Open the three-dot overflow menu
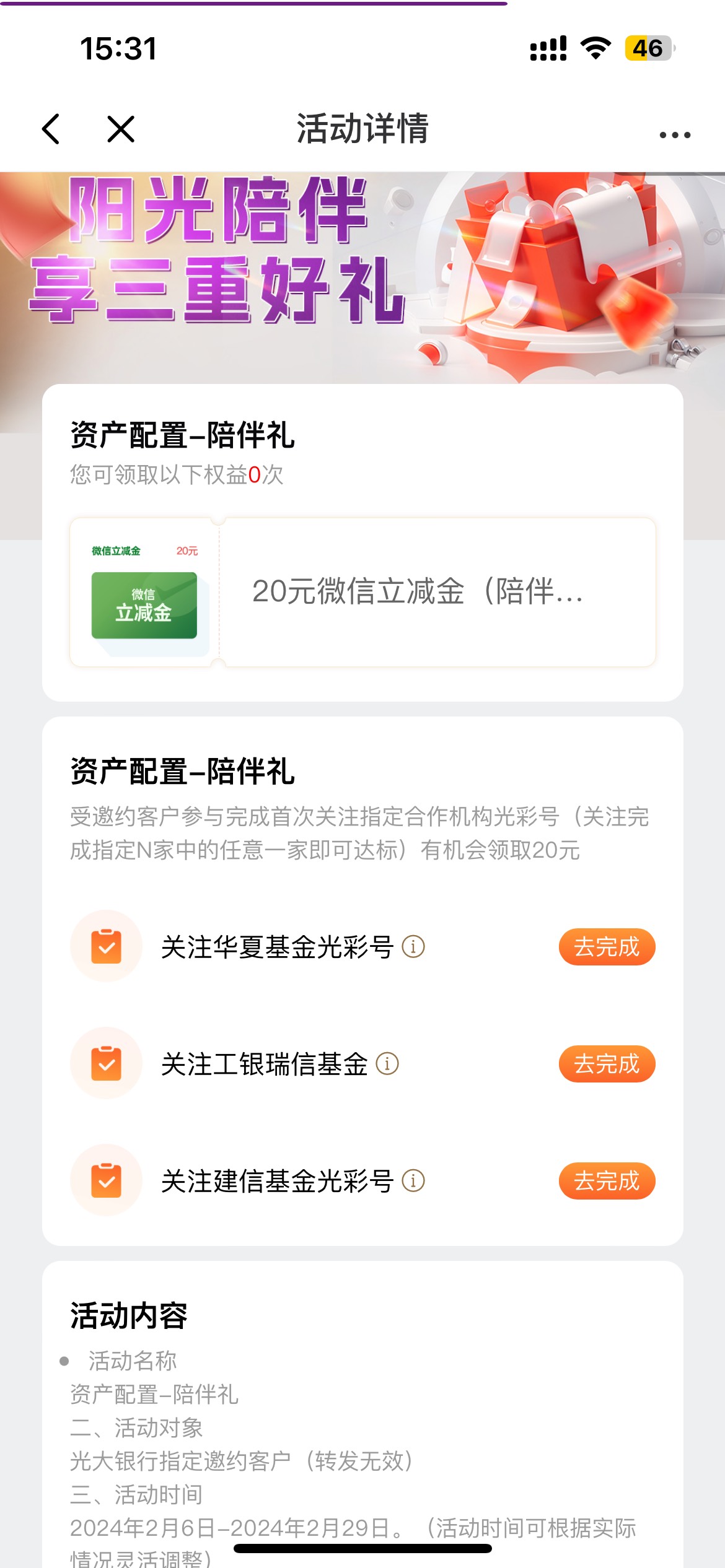The height and width of the screenshot is (1568, 725). pos(675,134)
